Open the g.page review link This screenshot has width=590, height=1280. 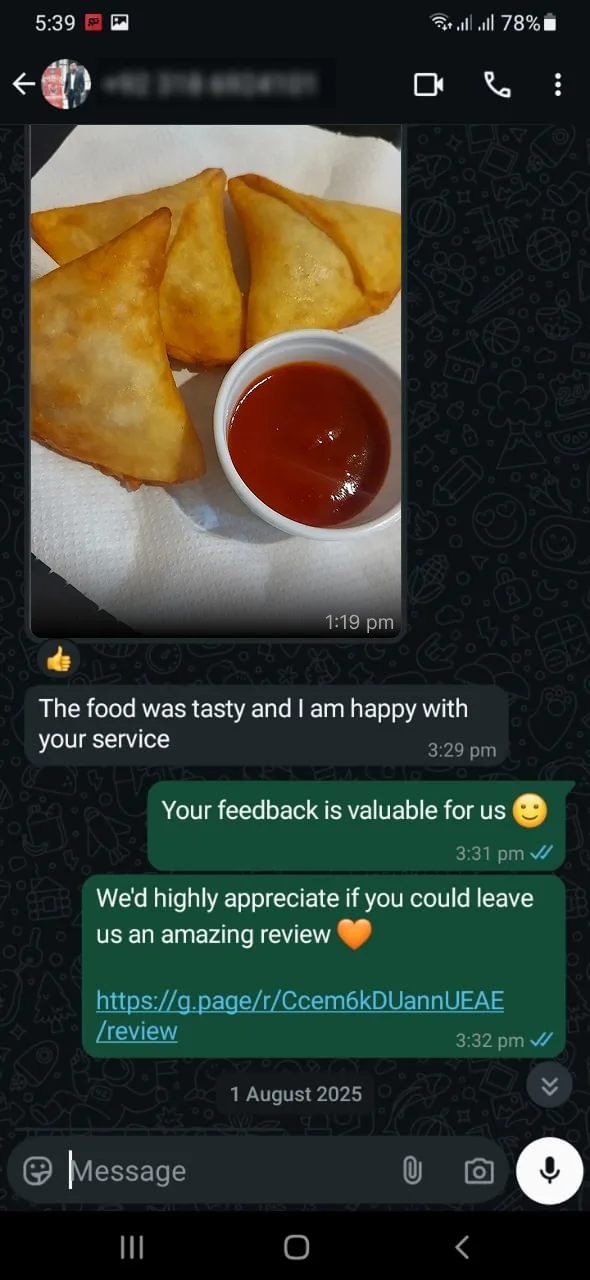click(x=299, y=1016)
